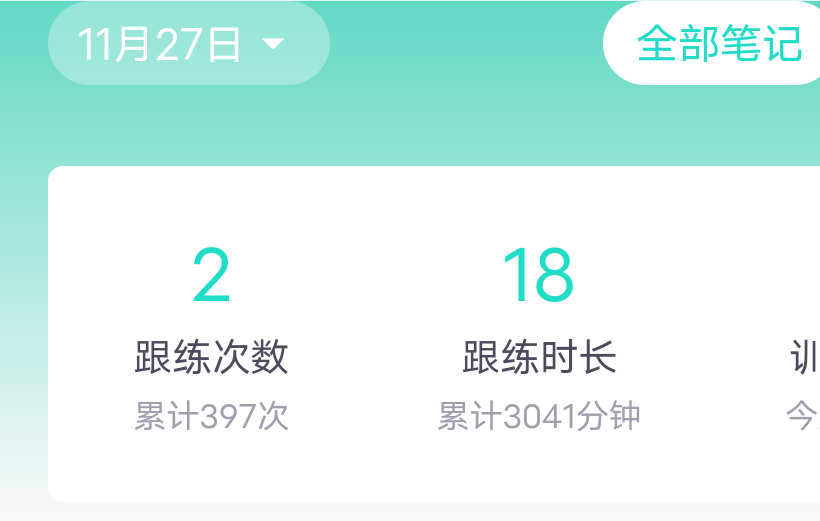Open 全部笔记 notes

(718, 44)
